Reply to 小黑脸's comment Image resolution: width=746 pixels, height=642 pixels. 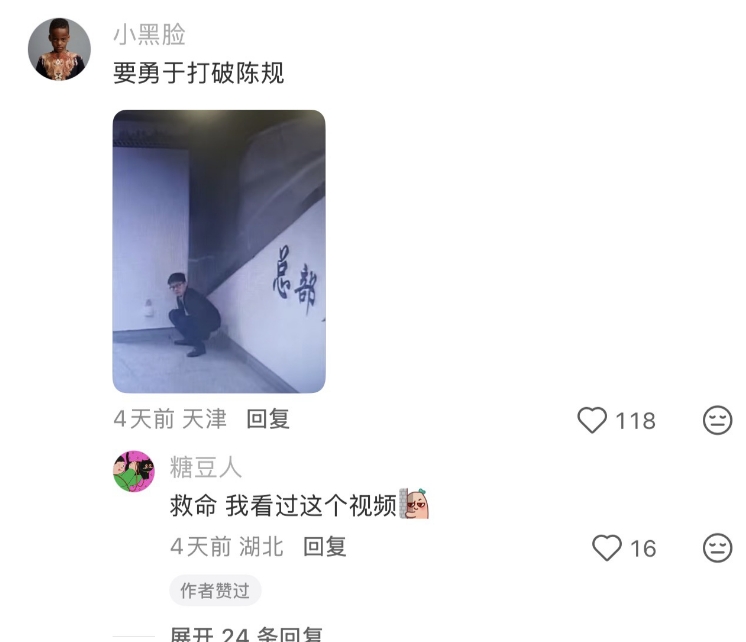(x=268, y=419)
